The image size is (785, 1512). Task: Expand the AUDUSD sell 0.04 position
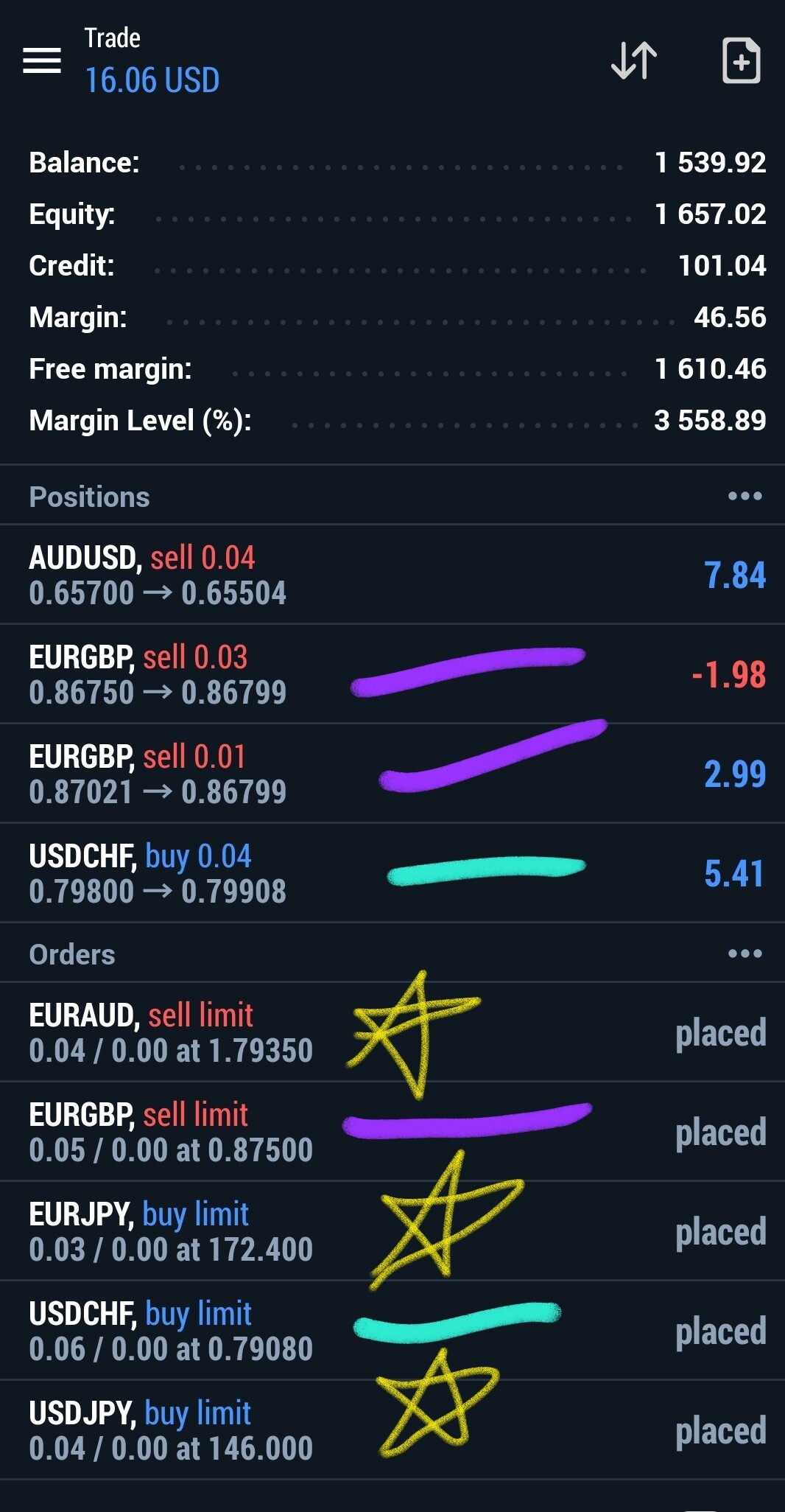392,575
